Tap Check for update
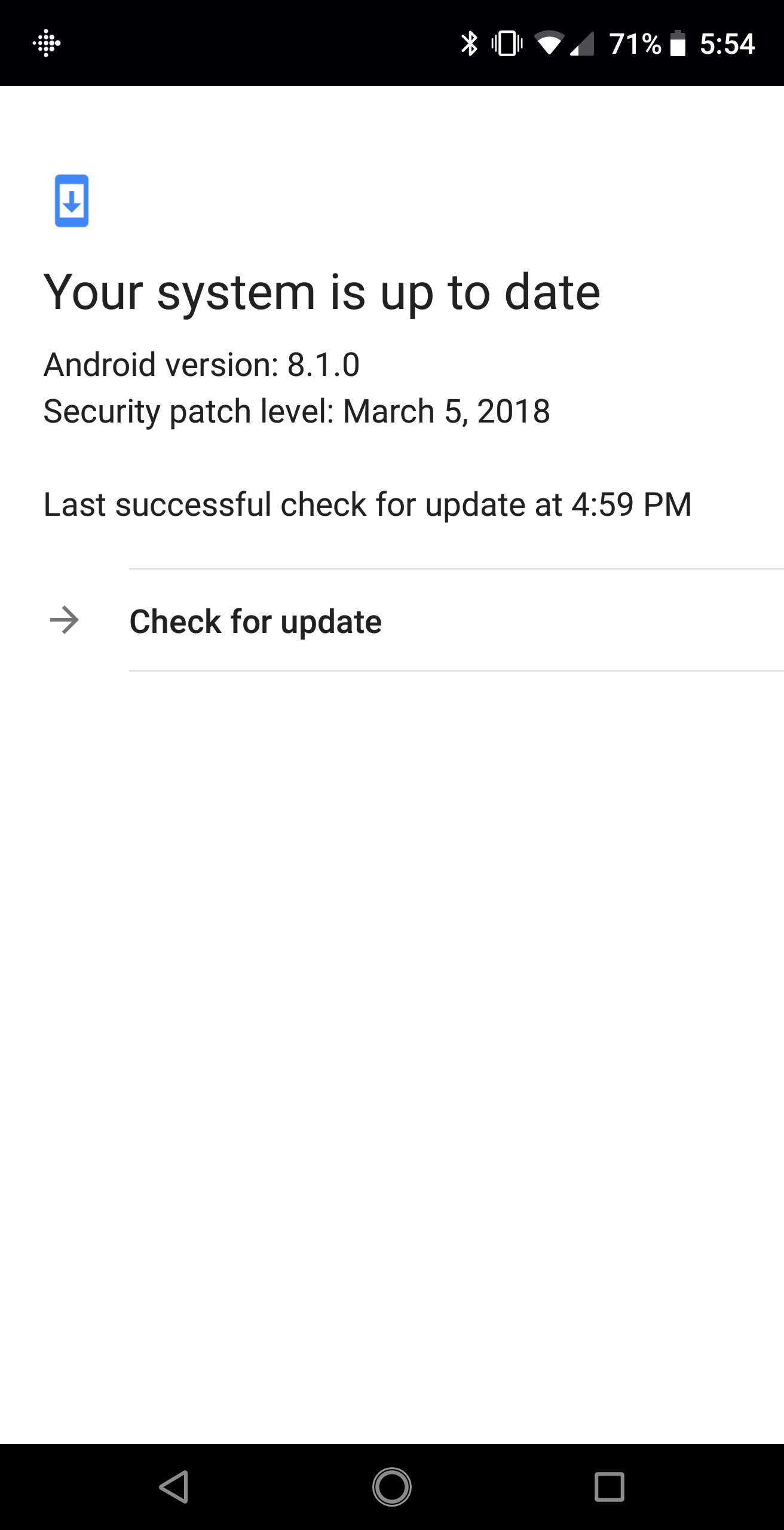The width and height of the screenshot is (784, 1530). point(256,621)
